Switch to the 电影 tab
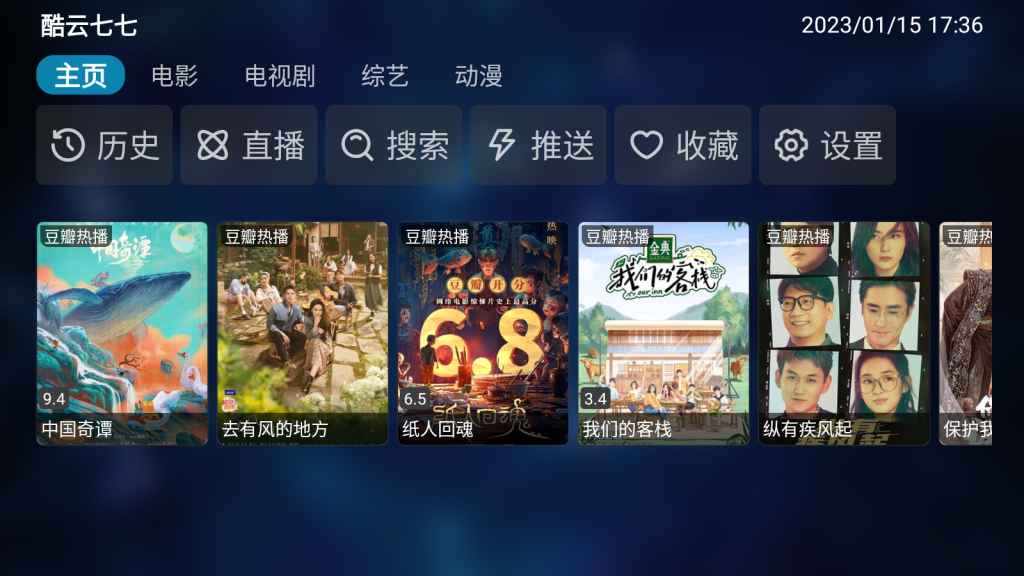The width and height of the screenshot is (1024, 576). (175, 76)
